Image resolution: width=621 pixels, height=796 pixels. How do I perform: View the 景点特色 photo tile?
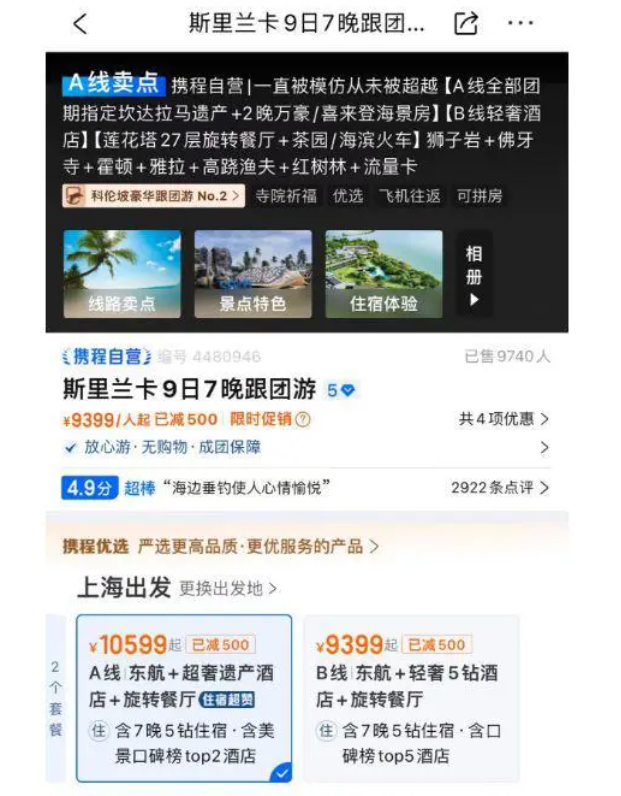tap(253, 274)
